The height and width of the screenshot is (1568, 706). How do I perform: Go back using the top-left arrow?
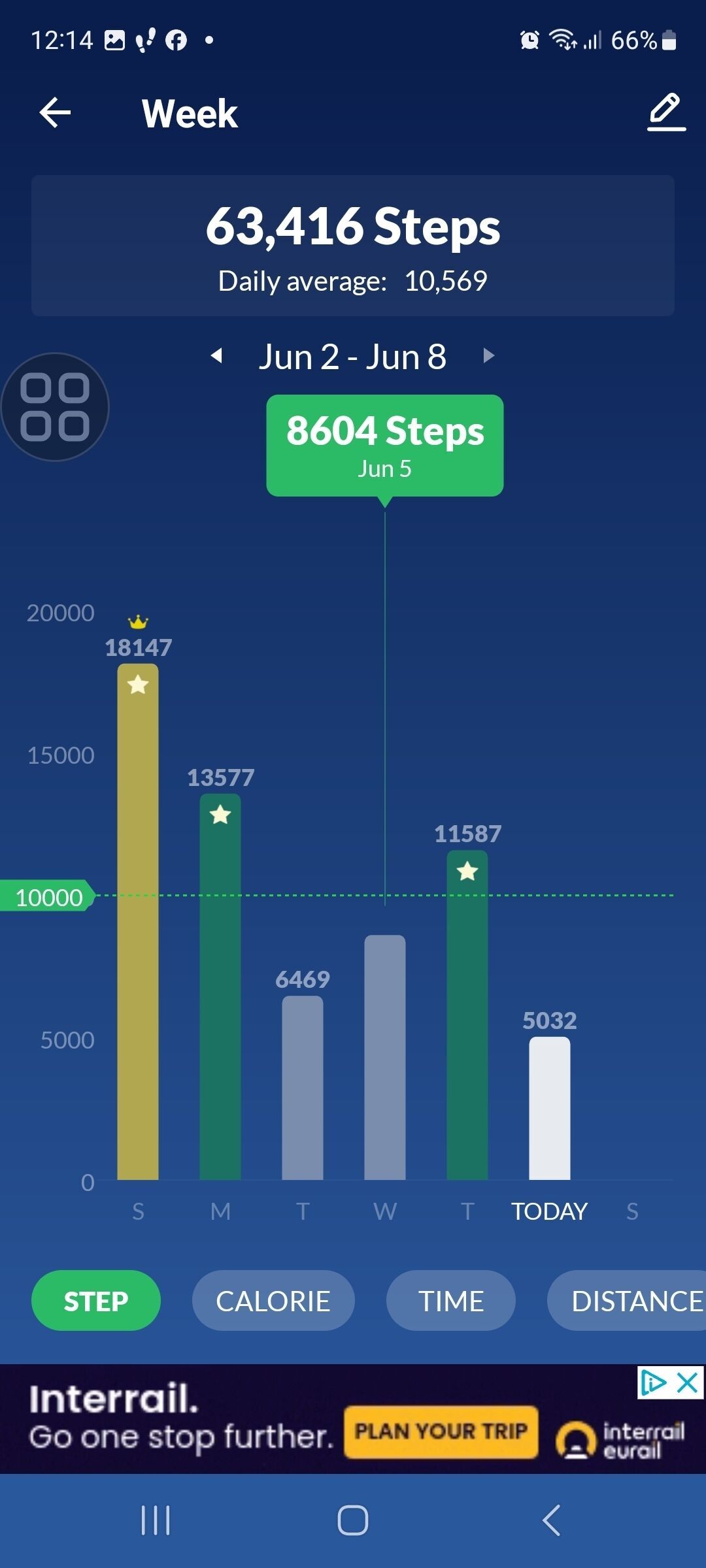(x=55, y=112)
